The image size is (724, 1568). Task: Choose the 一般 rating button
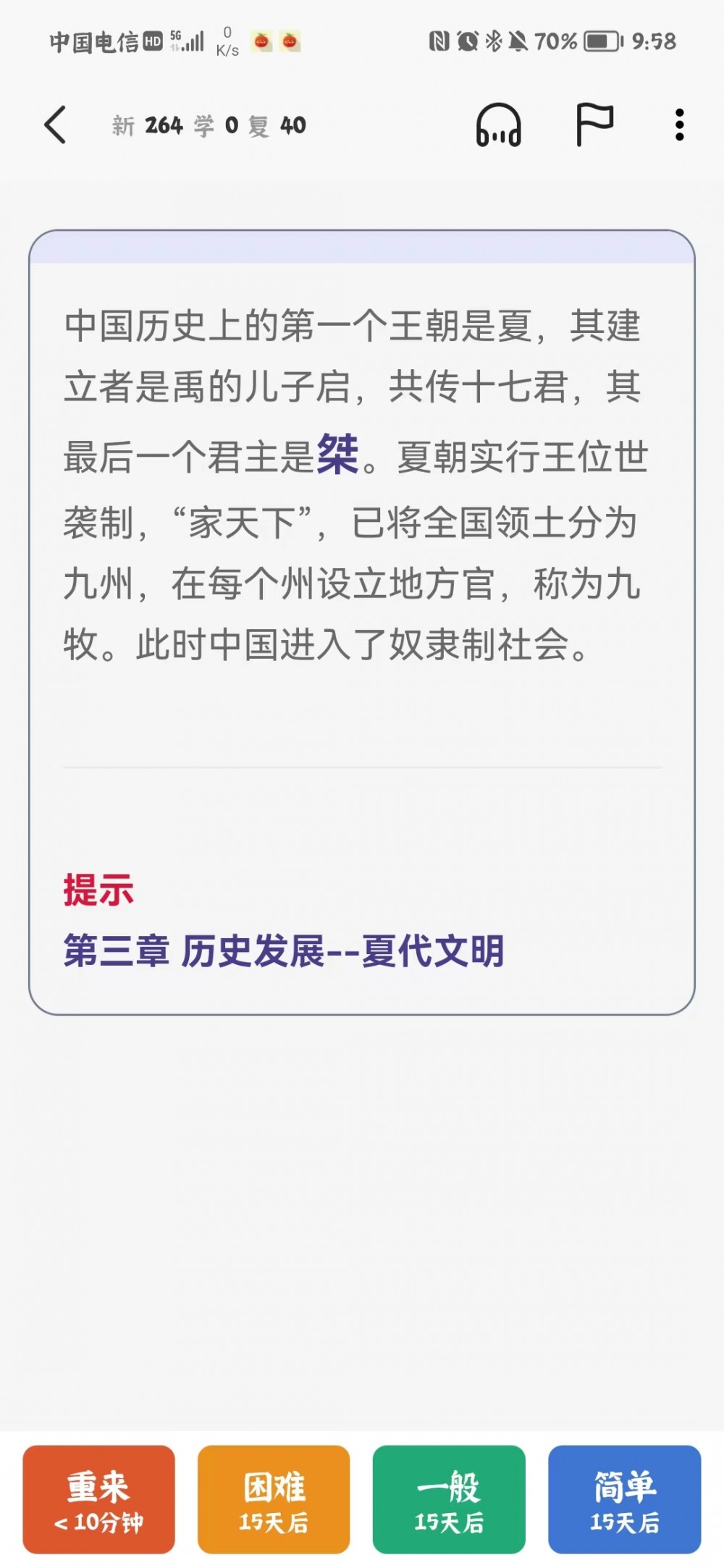pyautogui.click(x=449, y=1499)
